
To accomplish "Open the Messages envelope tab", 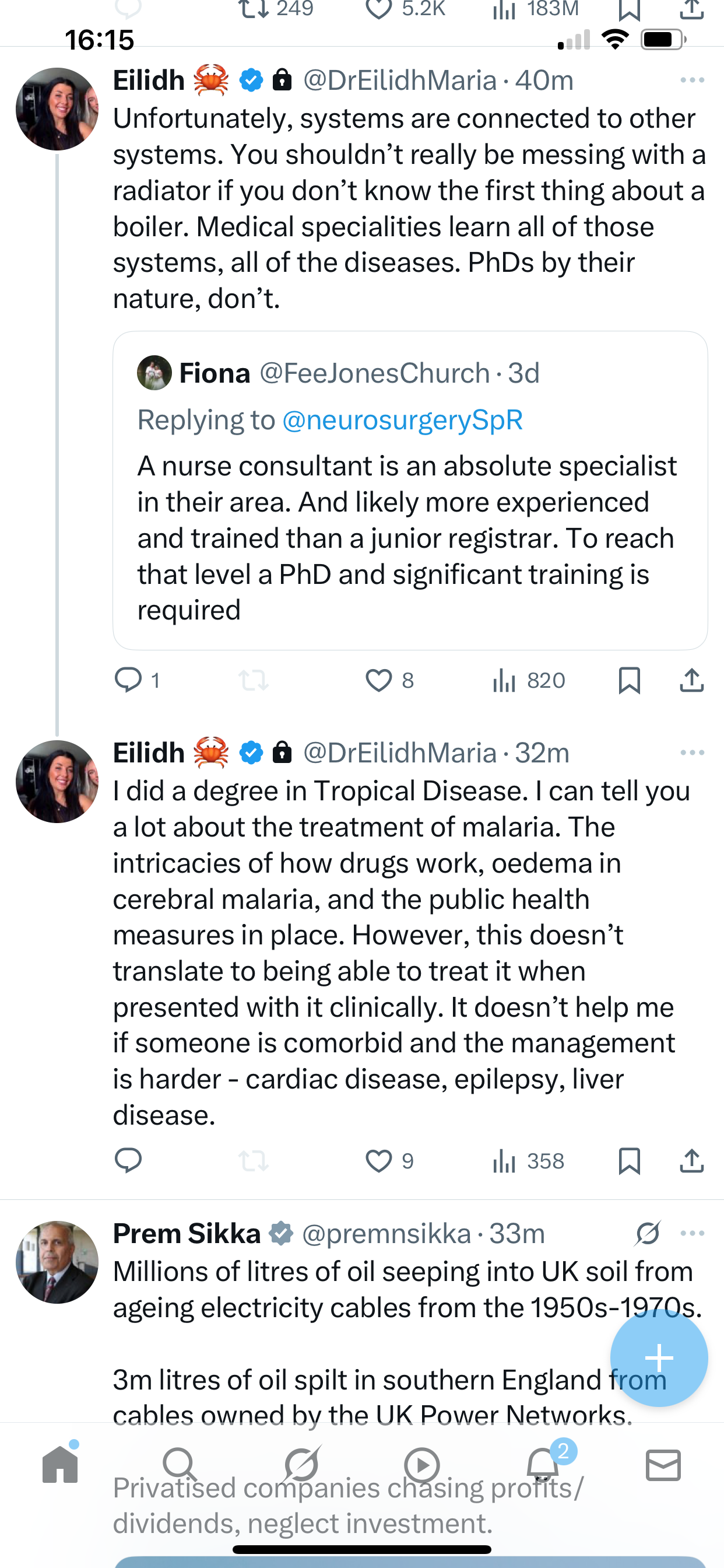I will (x=663, y=1465).
